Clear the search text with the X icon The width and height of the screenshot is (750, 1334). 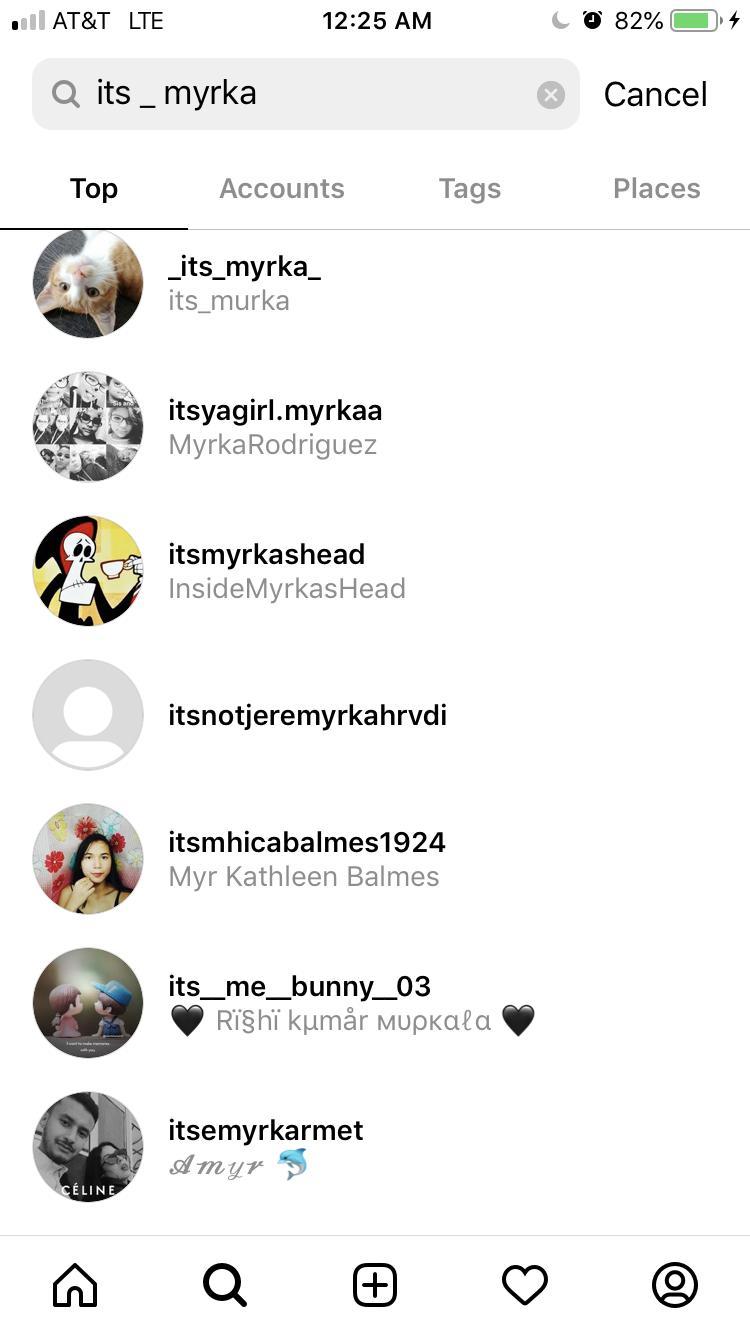(551, 95)
